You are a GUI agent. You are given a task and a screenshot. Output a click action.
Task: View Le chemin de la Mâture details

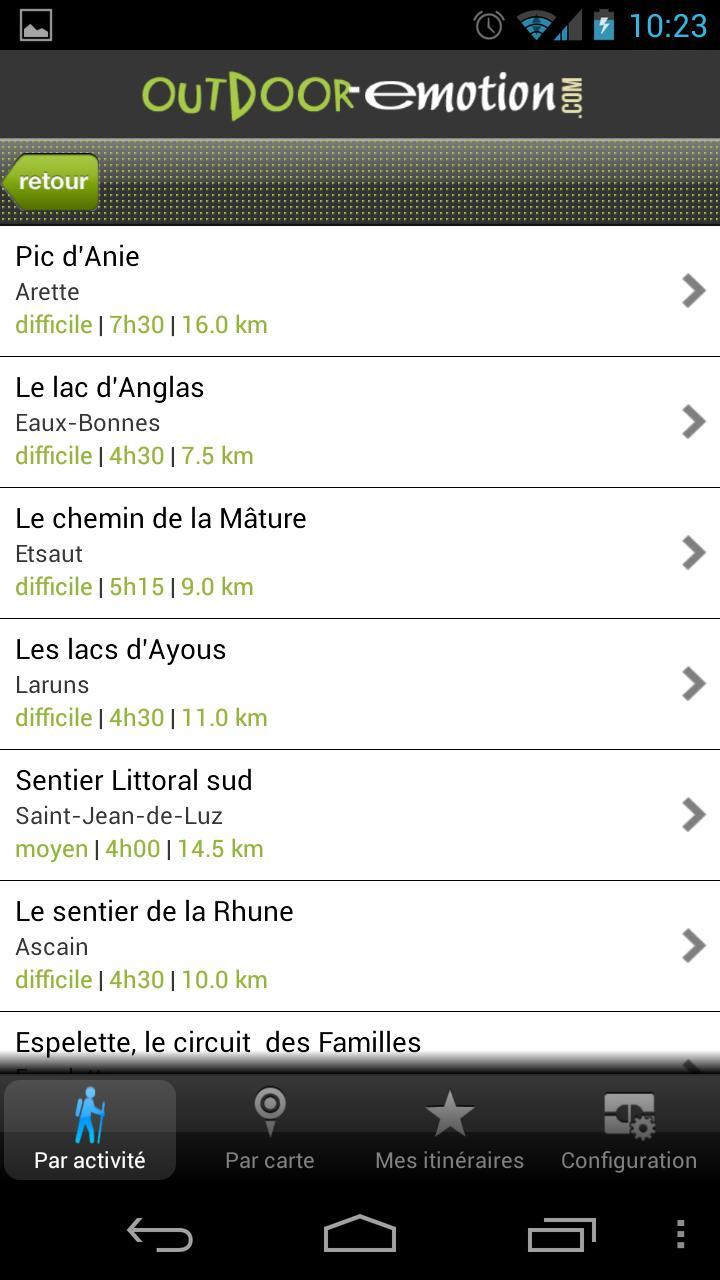click(x=360, y=553)
